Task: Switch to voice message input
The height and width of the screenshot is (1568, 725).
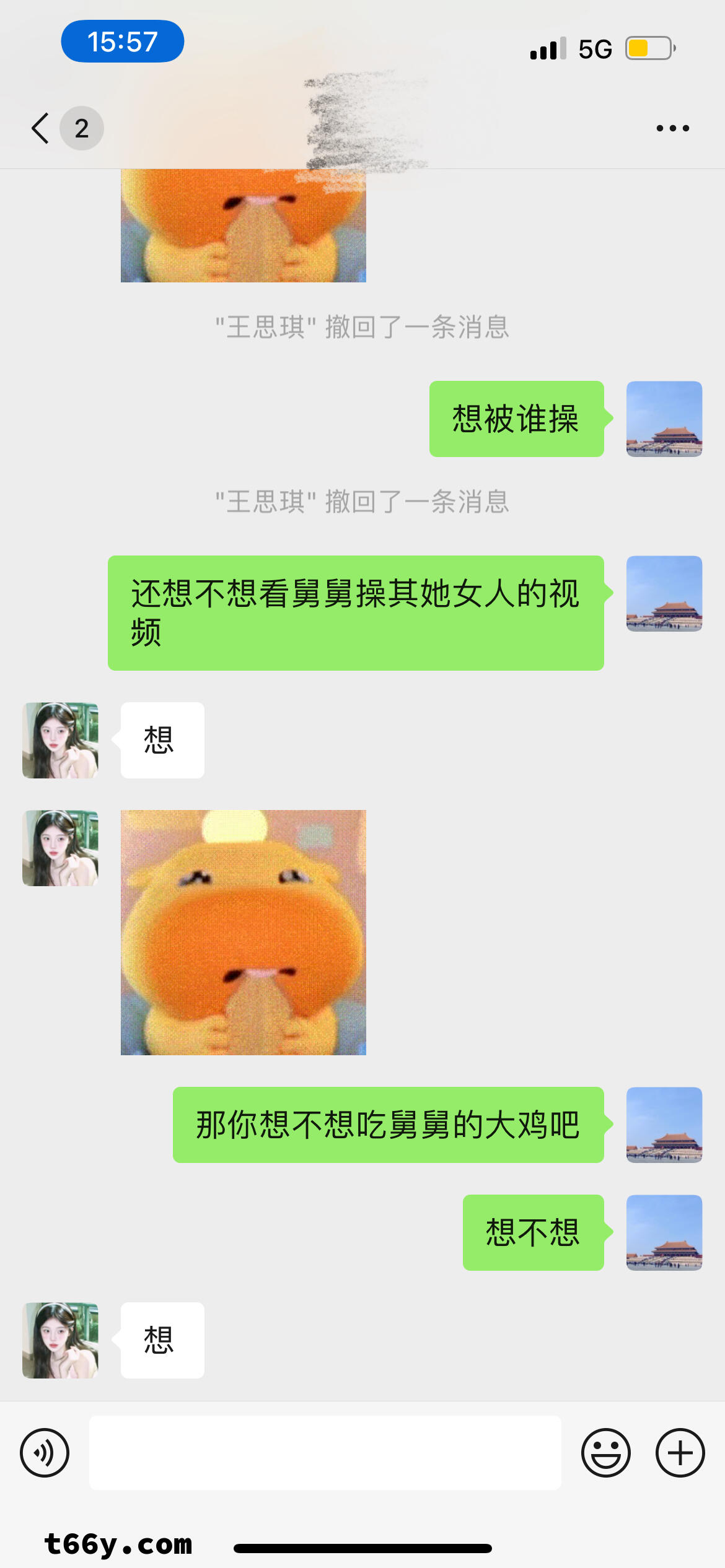Action: pos(45,1453)
